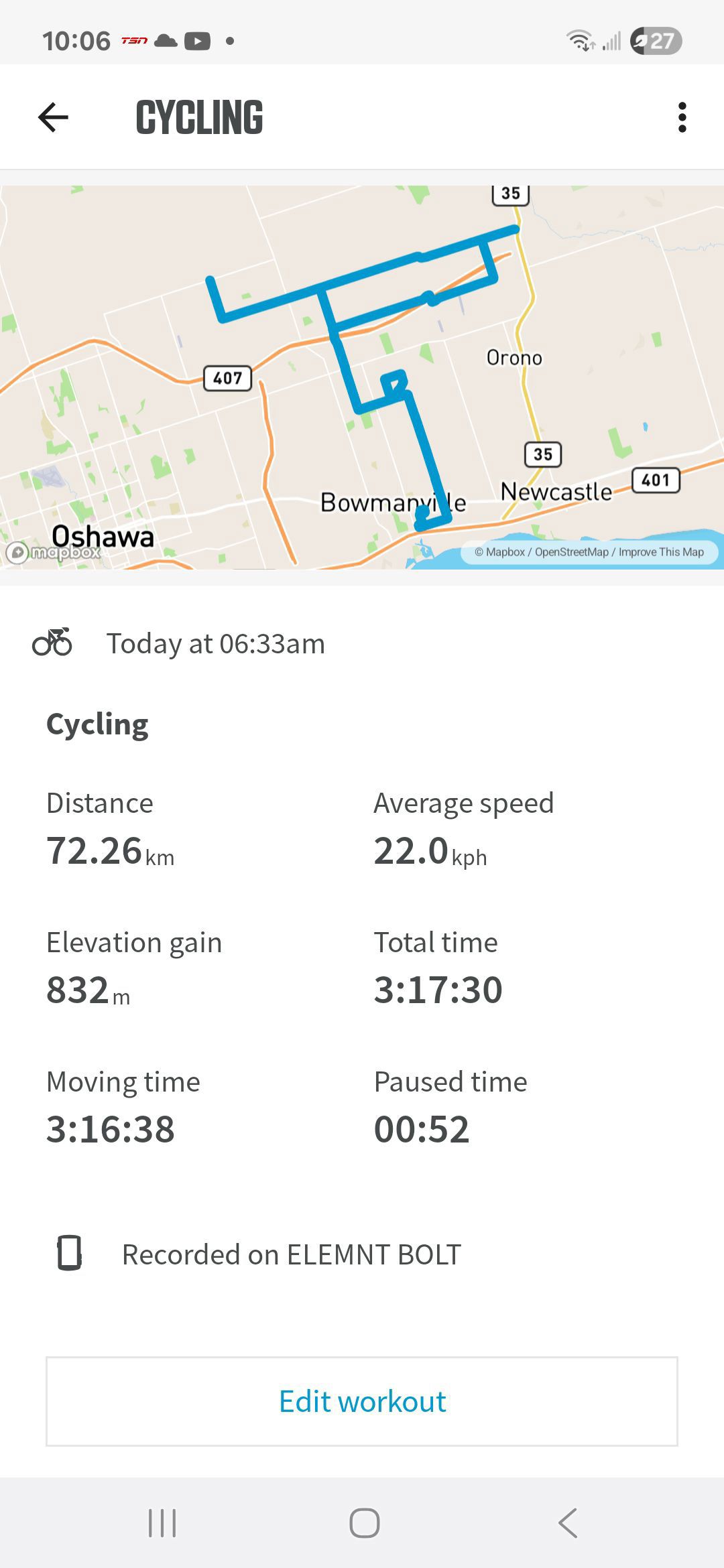Open the cycling route map
This screenshot has height=1568, width=724.
tap(362, 377)
